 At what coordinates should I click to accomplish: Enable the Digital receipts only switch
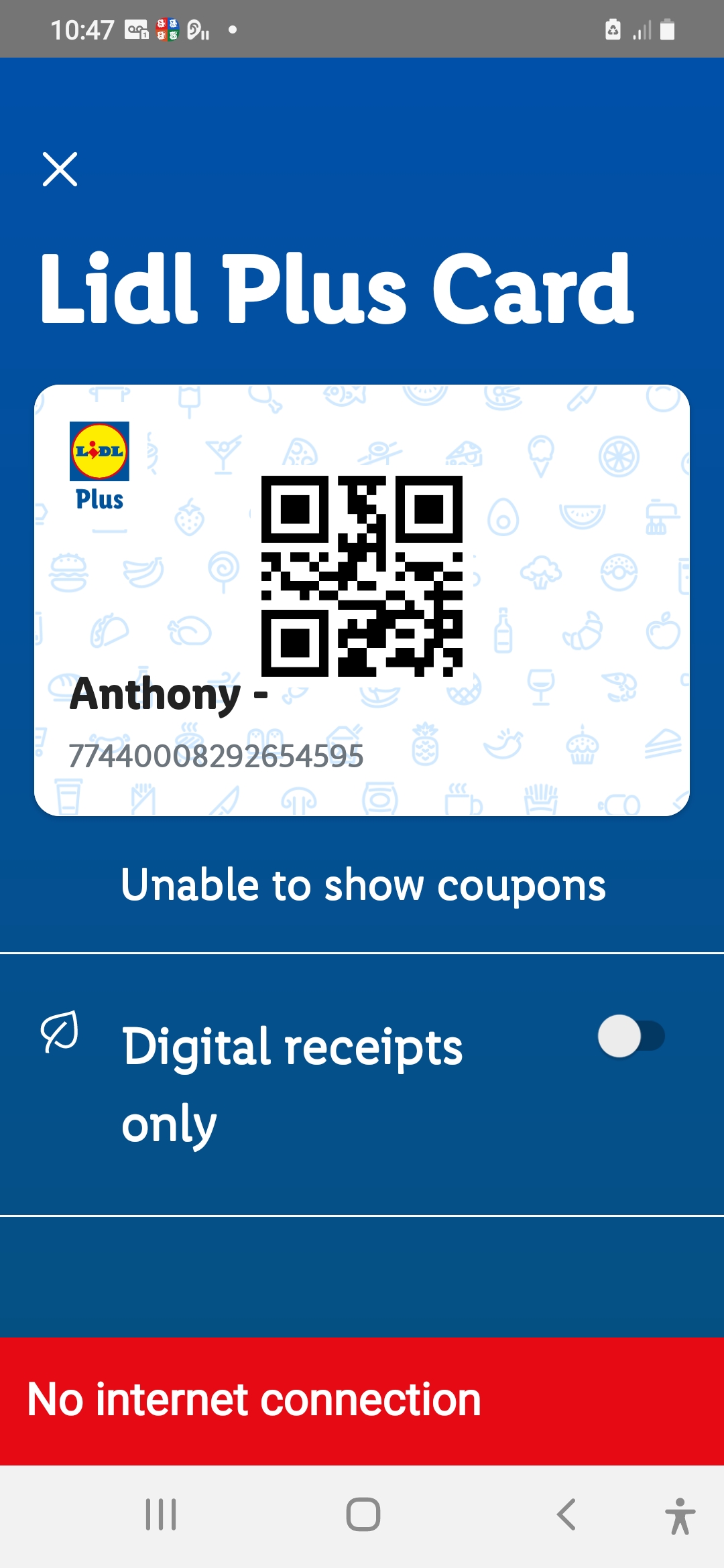tap(631, 1036)
